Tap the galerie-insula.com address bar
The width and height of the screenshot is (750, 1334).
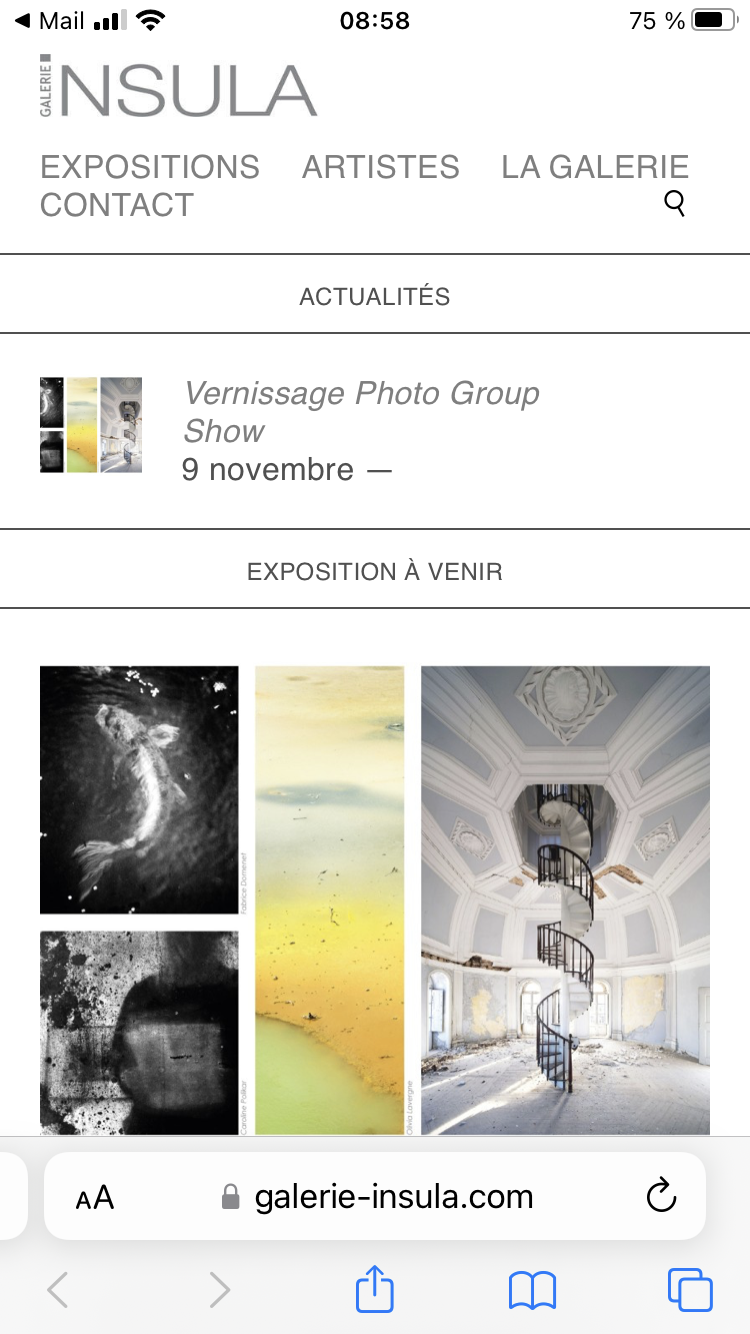click(x=392, y=1197)
